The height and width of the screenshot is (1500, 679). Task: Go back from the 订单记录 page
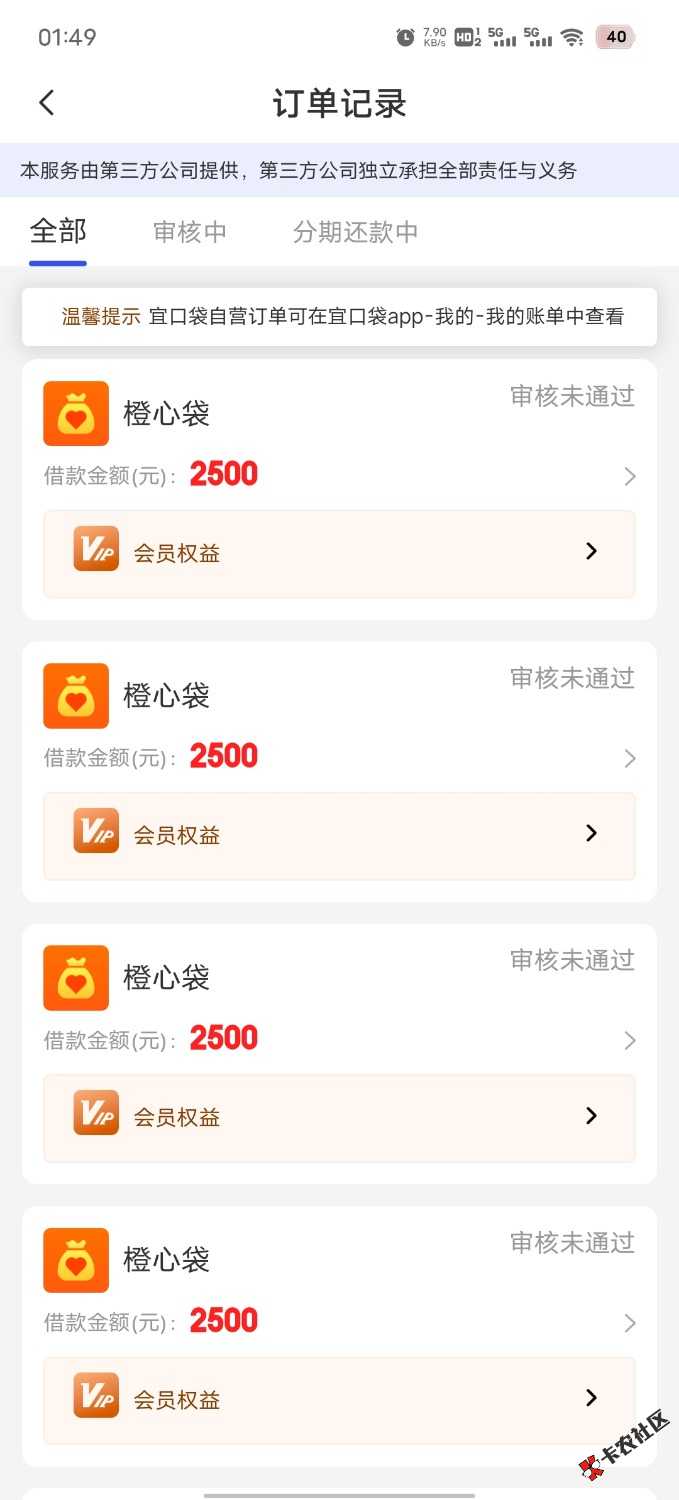(x=46, y=103)
